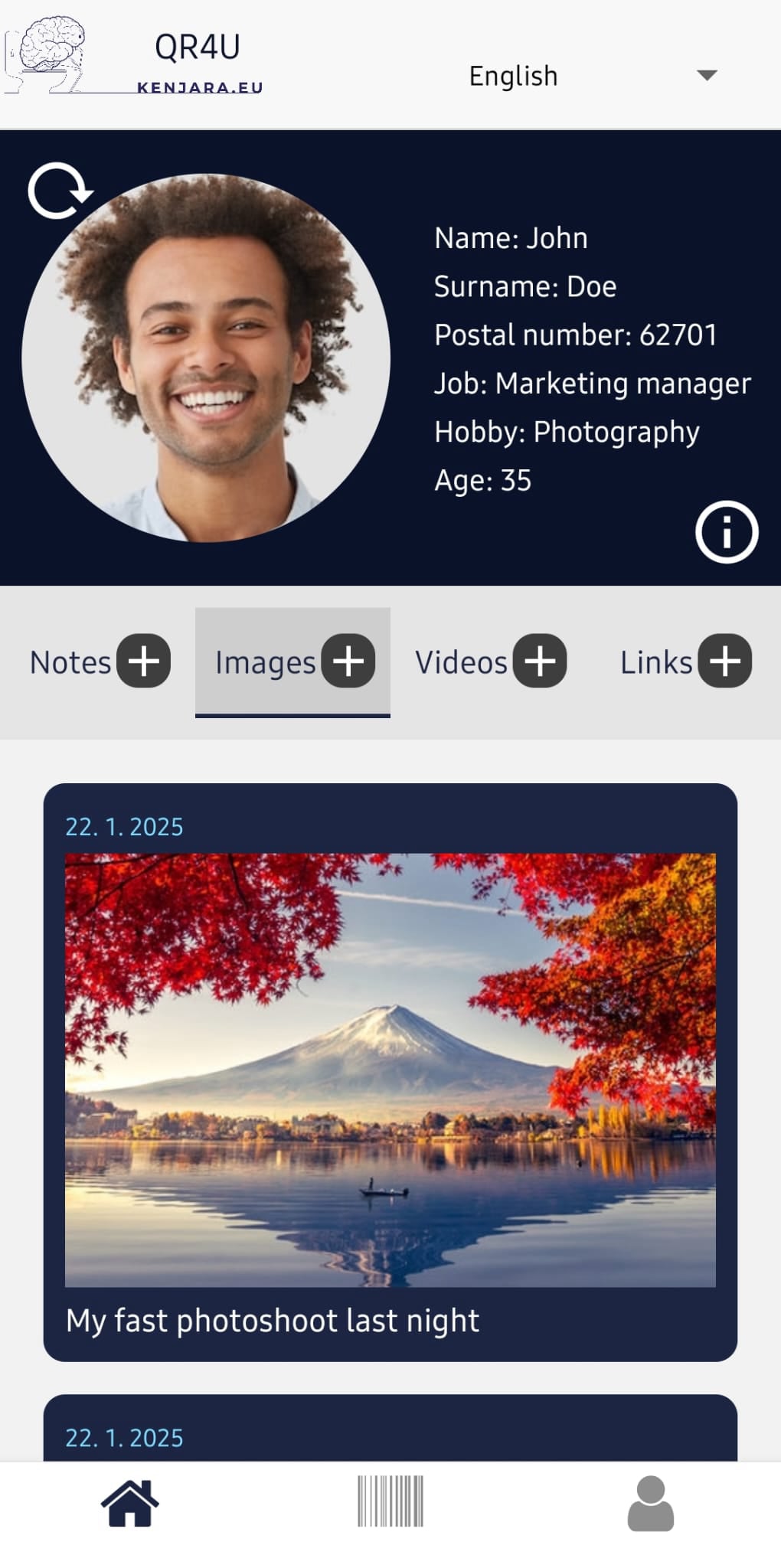781x1568 pixels.
Task: Select the Images tab
Action: coord(265,662)
